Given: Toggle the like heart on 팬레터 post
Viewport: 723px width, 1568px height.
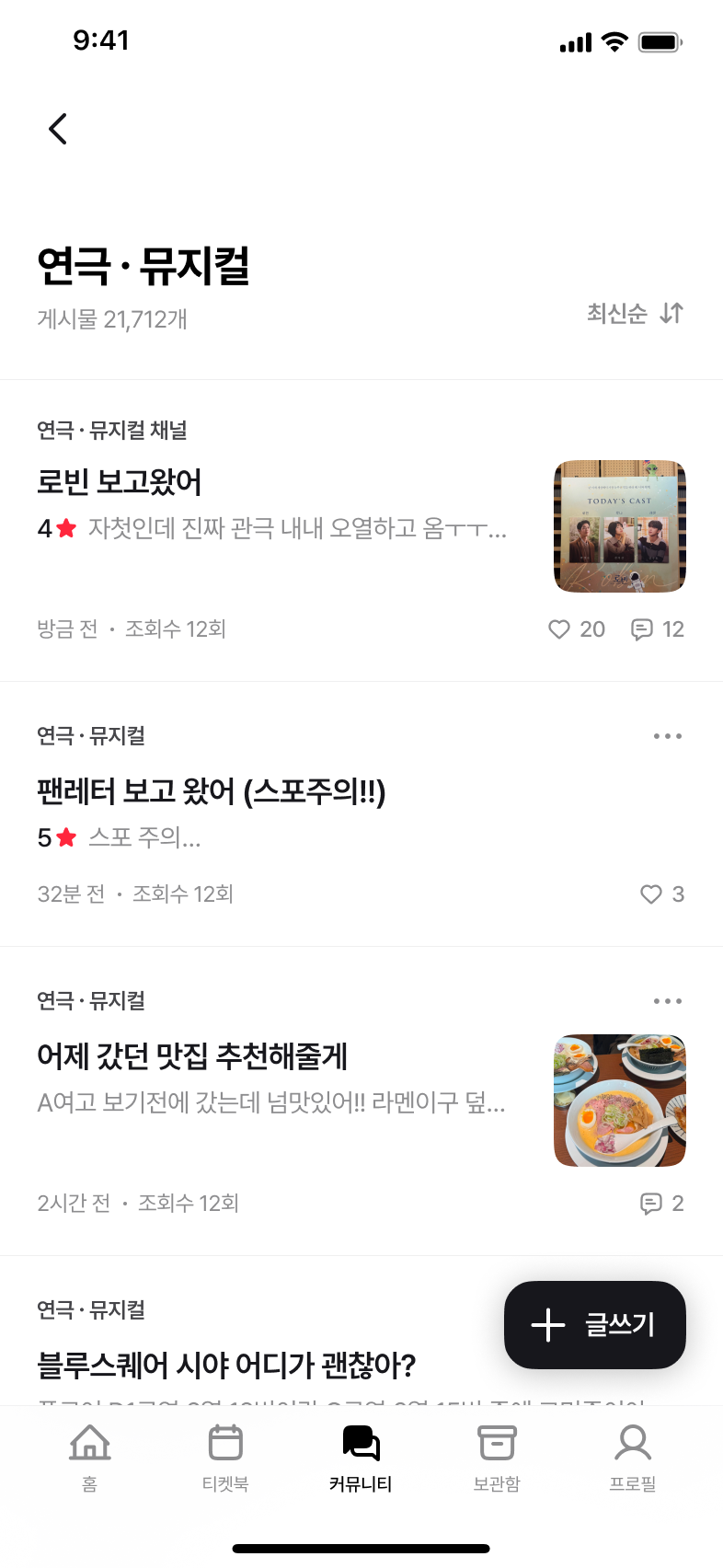Looking at the screenshot, I should tap(651, 894).
